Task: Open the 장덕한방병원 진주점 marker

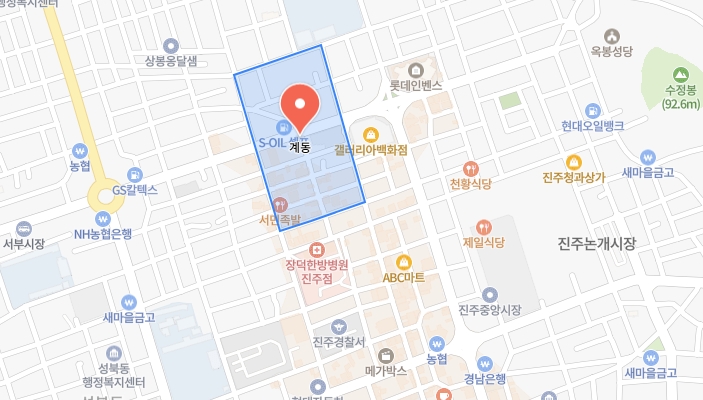Action: pos(316,249)
